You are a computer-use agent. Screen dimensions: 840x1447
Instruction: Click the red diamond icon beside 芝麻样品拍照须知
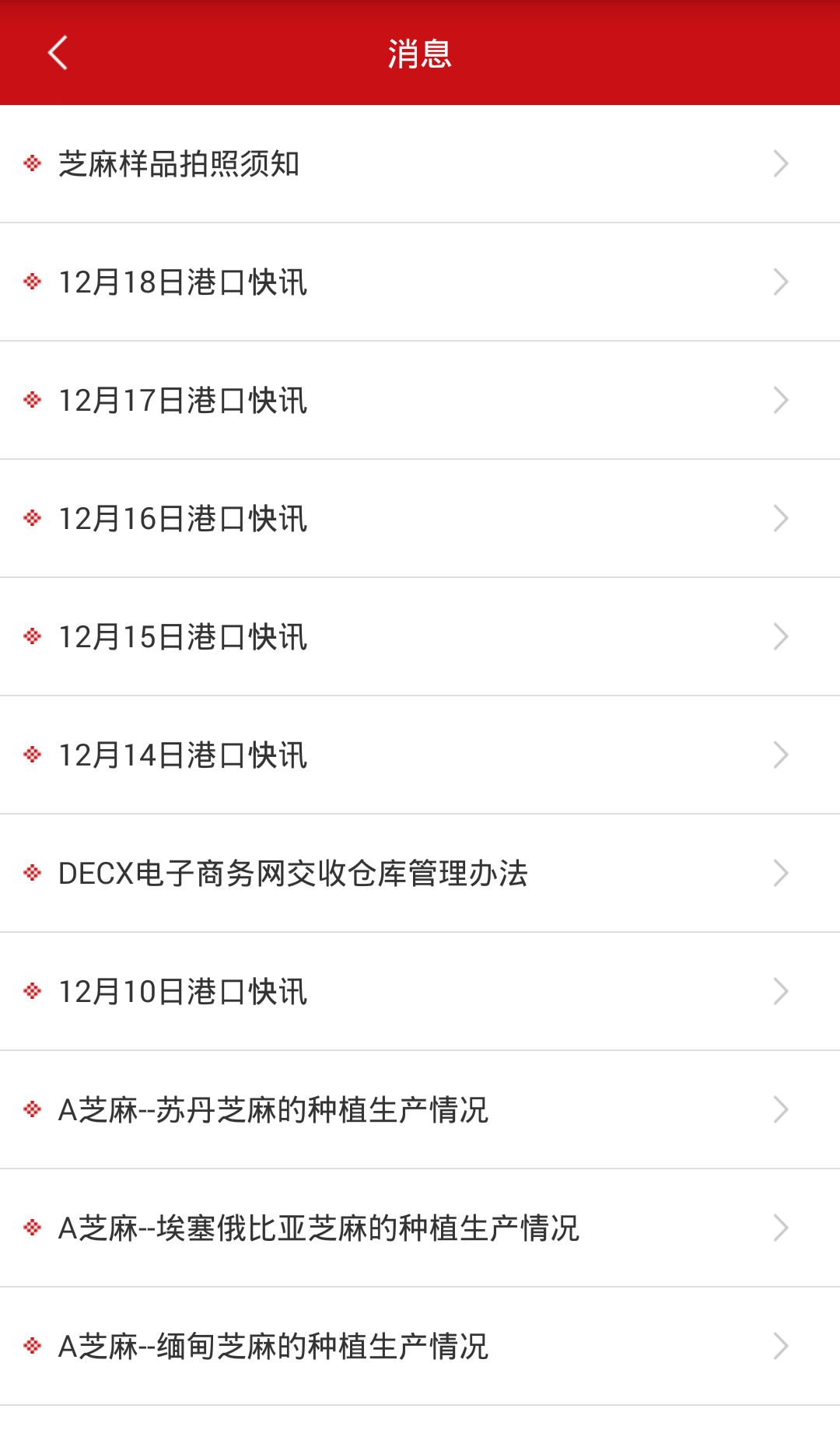[33, 163]
